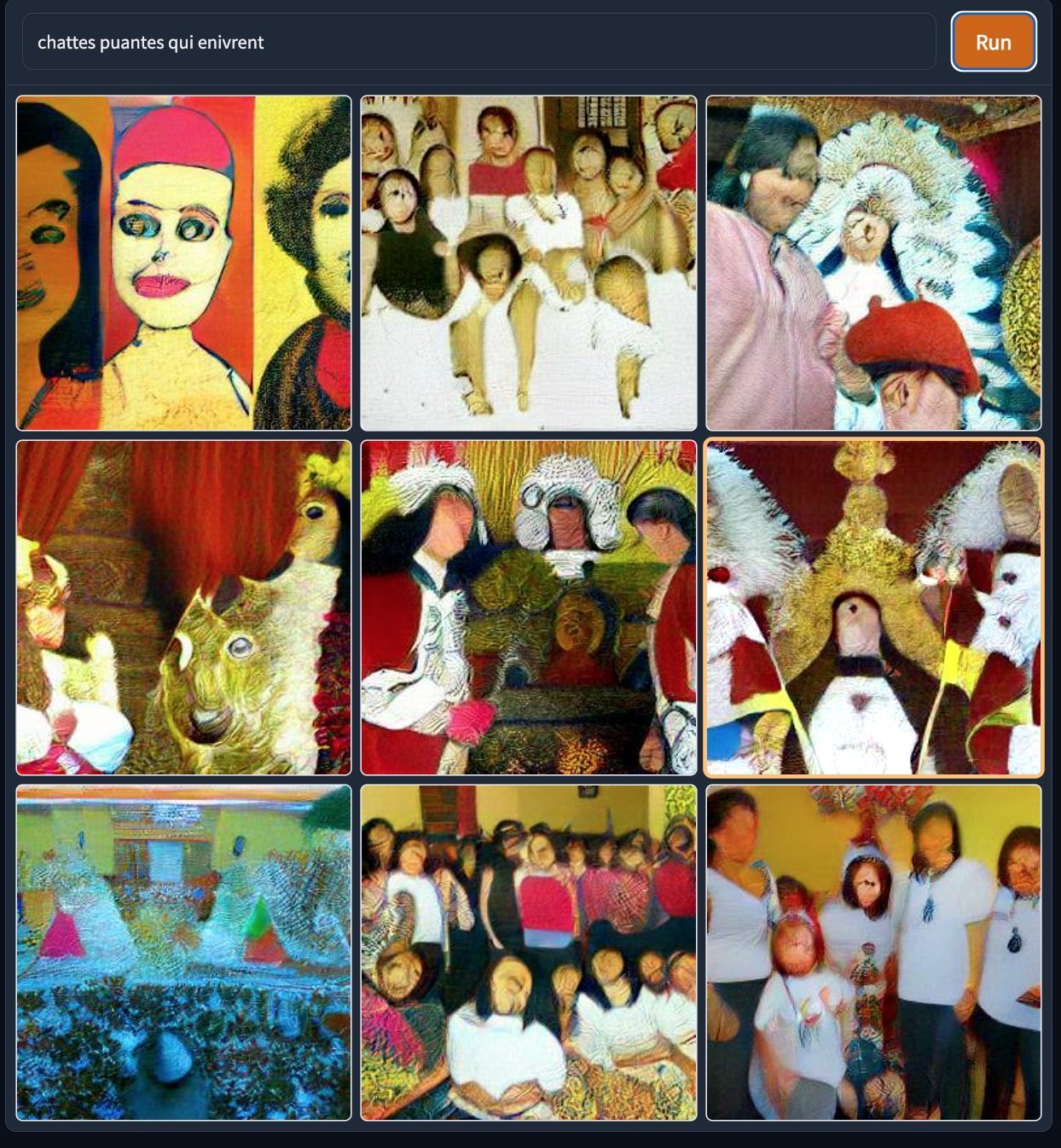
Task: Open the golden animal with red curtain tile
Action: [x=183, y=607]
